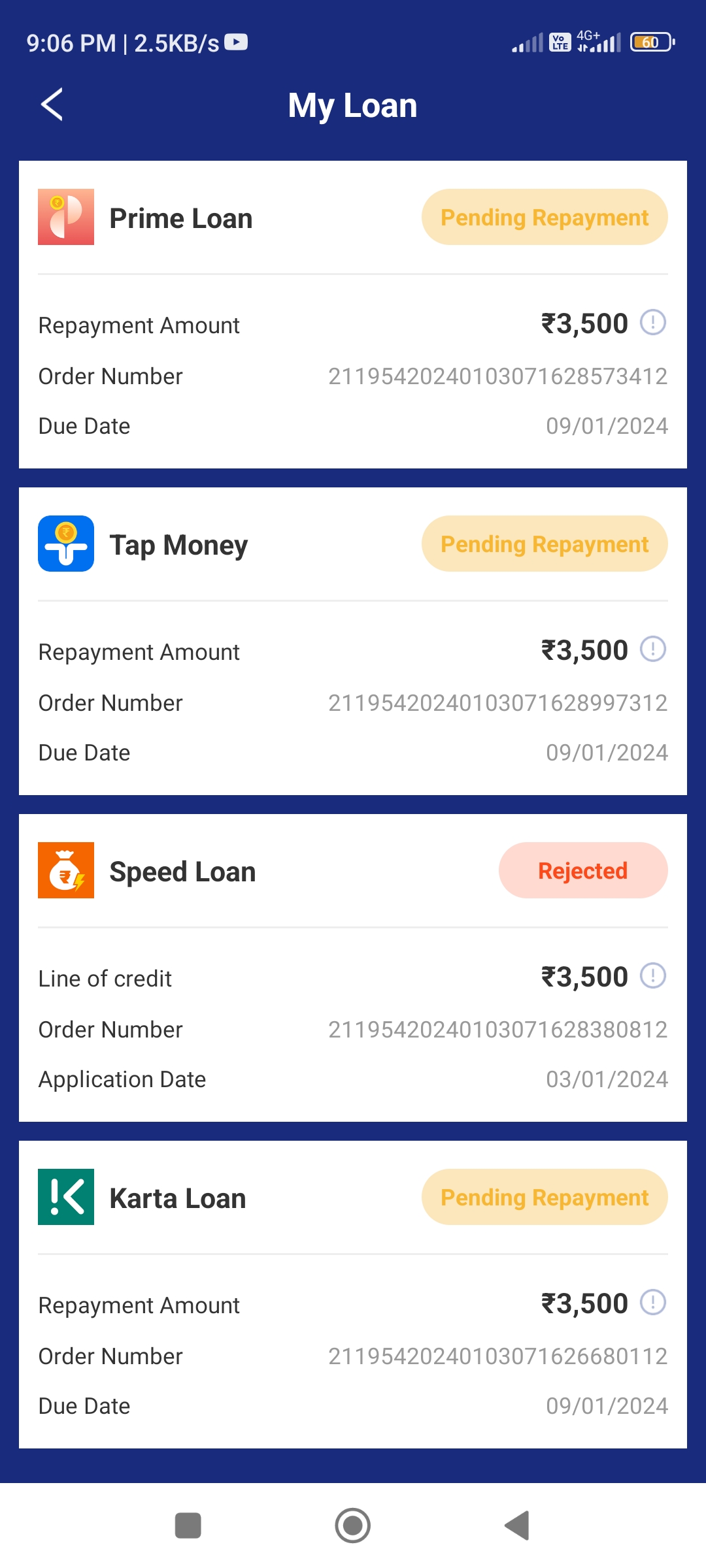The height and width of the screenshot is (1568, 706).
Task: Show info for Karta Loan repayment amount
Action: point(652,1302)
